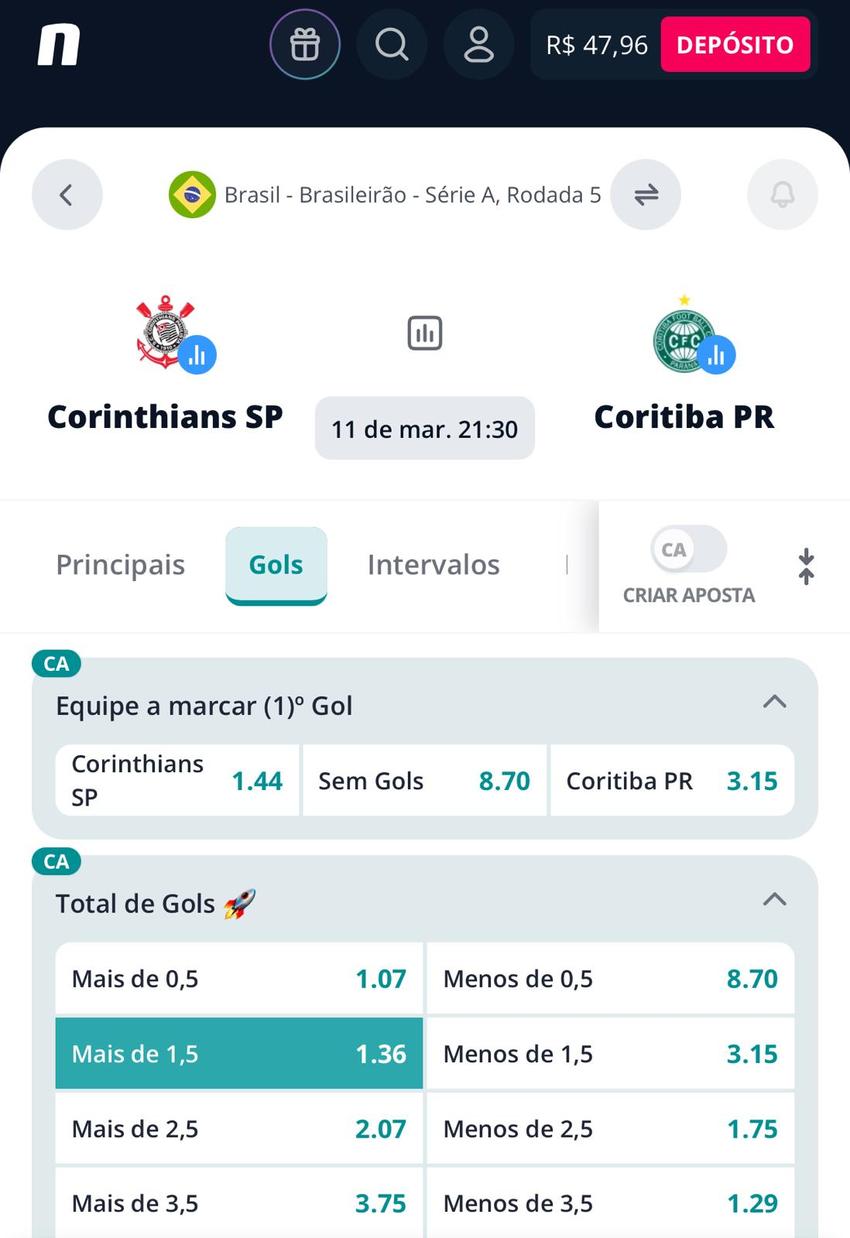Toggle the CA badge on Total de Gols
The image size is (850, 1238).
coord(56,861)
